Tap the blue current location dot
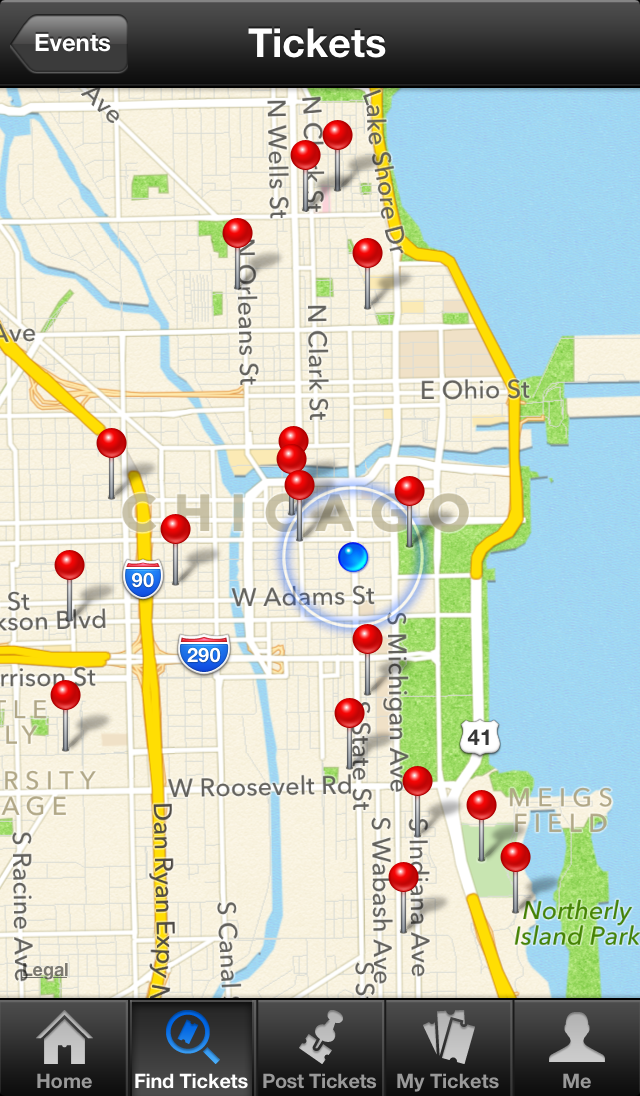The image size is (640, 1096). click(353, 557)
